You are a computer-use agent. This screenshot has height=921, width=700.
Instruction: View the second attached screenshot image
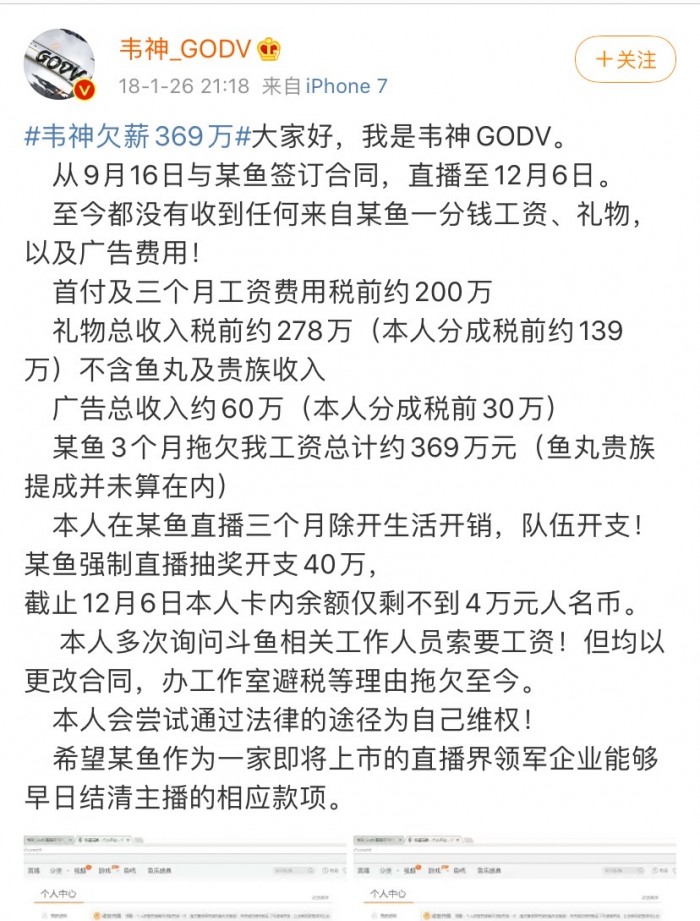coord(518,875)
